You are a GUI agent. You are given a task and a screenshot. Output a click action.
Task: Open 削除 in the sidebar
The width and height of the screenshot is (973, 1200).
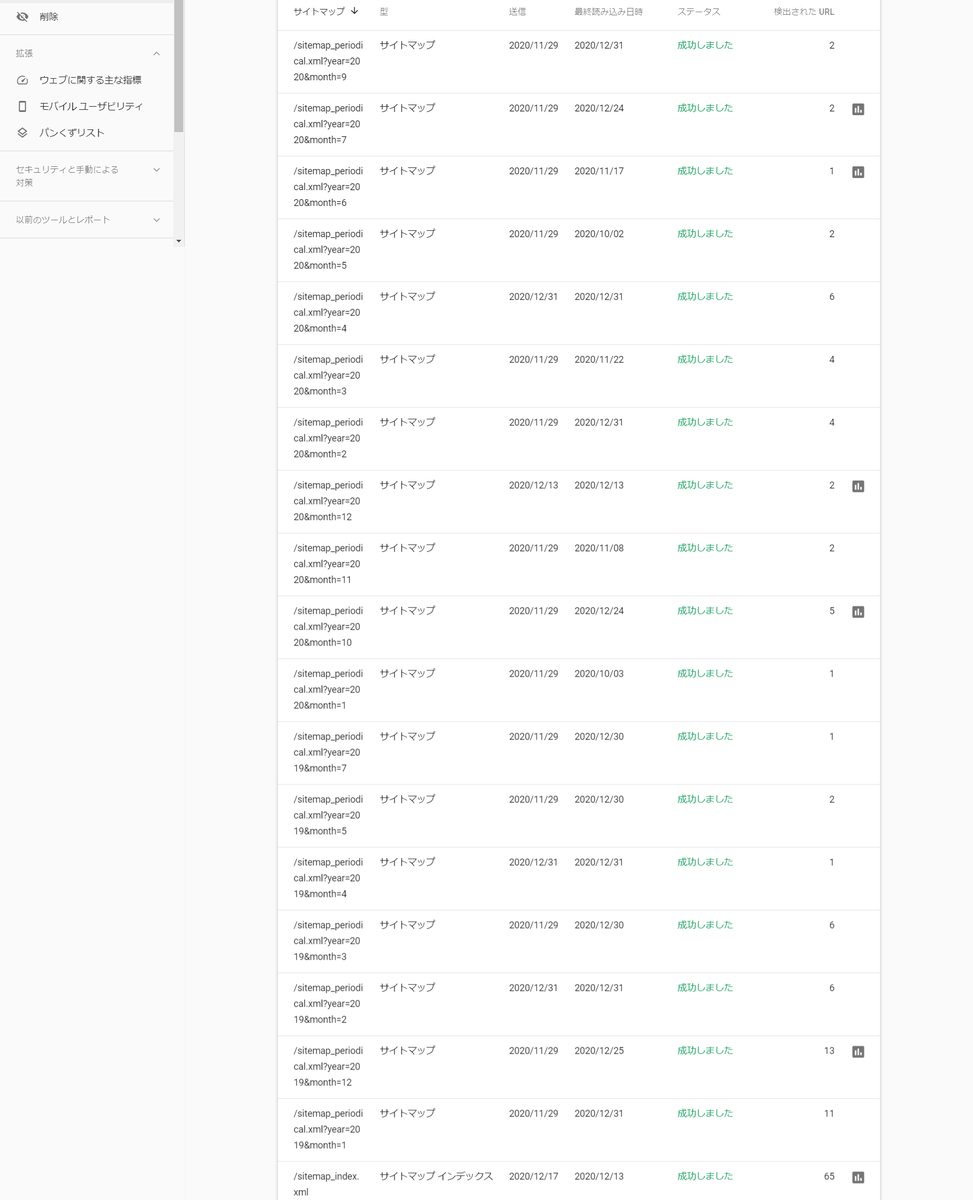click(48, 17)
